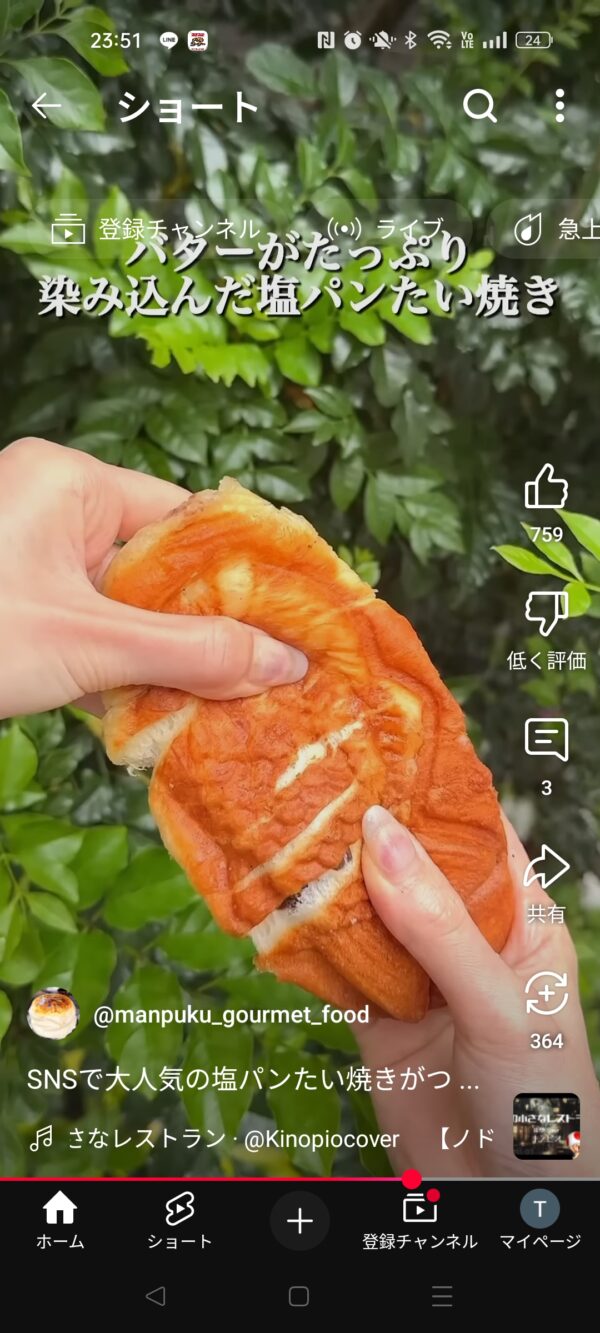The image size is (600, 1333).
Task: Switch to the ショート tab
Action: point(180,1221)
